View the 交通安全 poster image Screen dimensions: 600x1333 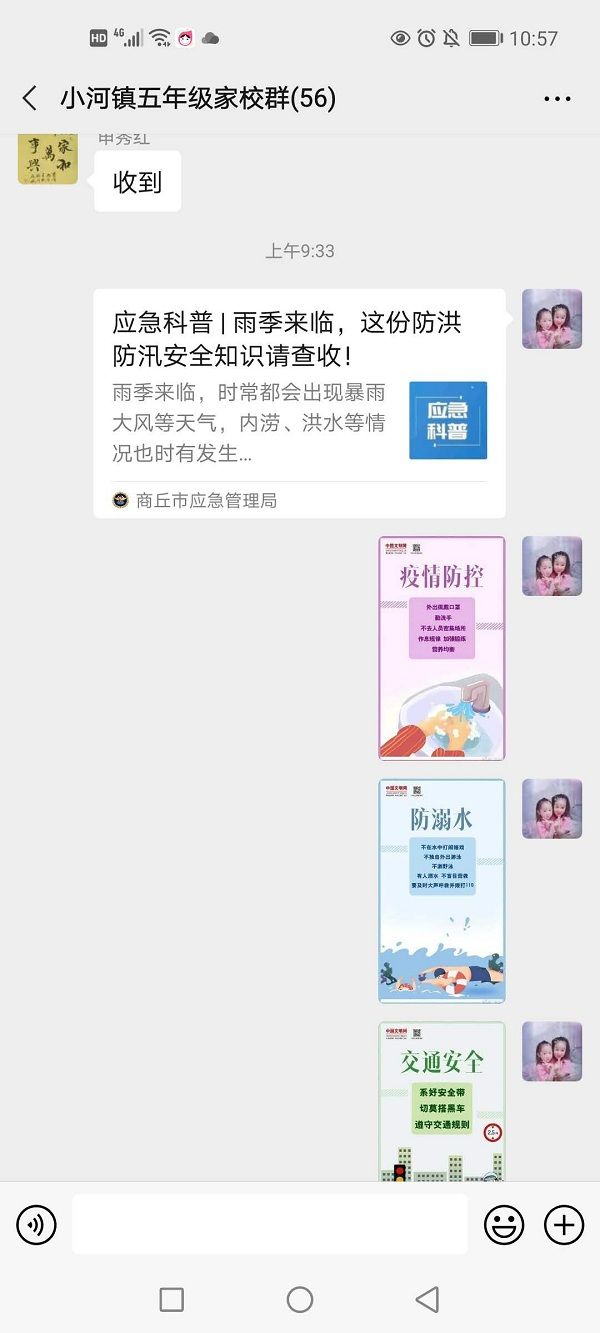(x=442, y=1100)
